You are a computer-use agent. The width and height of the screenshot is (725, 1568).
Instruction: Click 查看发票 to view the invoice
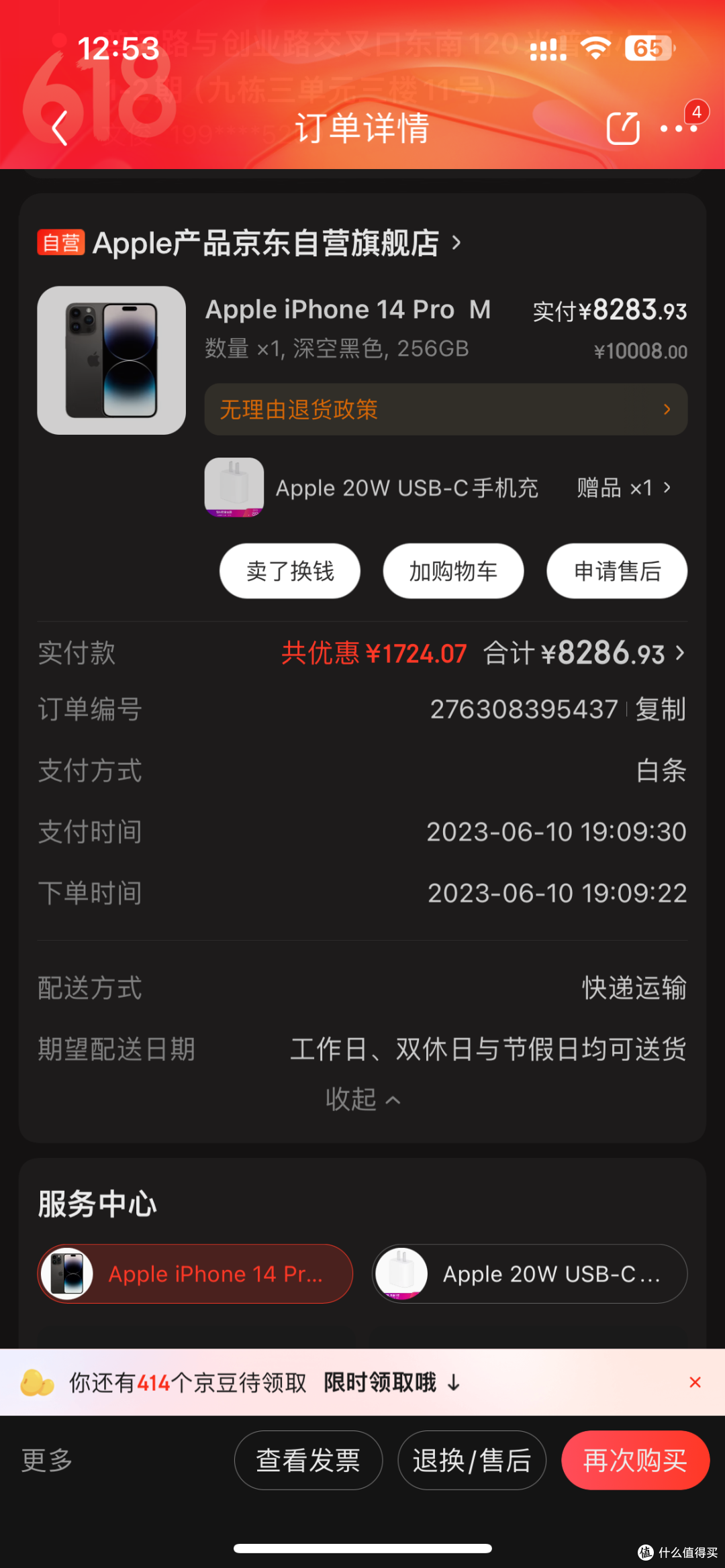(307, 1460)
